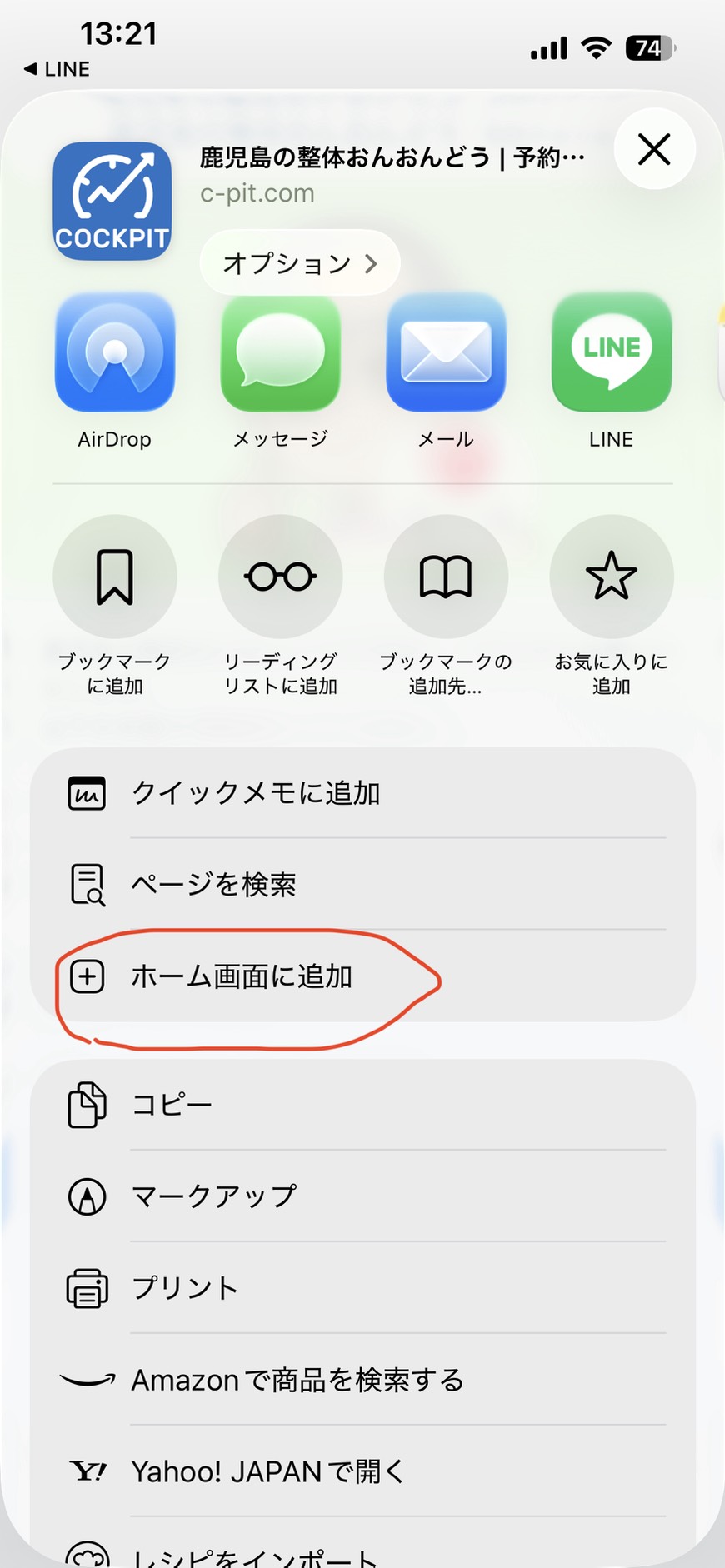This screenshot has width=725, height=1568.
Task: Share the page to the LINE app
Action: (x=612, y=352)
